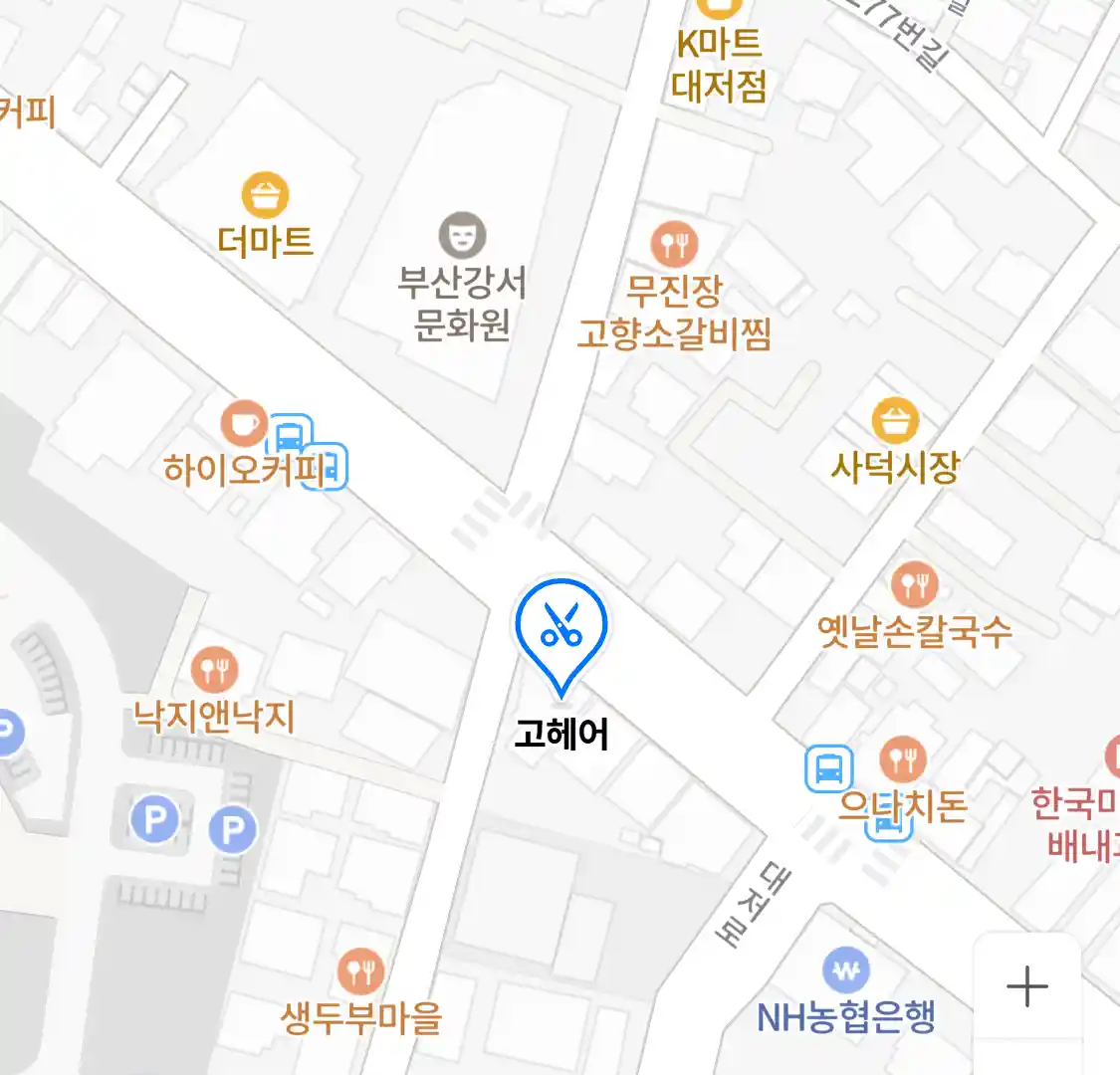This screenshot has width=1120, height=1075.
Task: Open 옛날손칼국수 restaurant marker
Action: tap(914, 585)
